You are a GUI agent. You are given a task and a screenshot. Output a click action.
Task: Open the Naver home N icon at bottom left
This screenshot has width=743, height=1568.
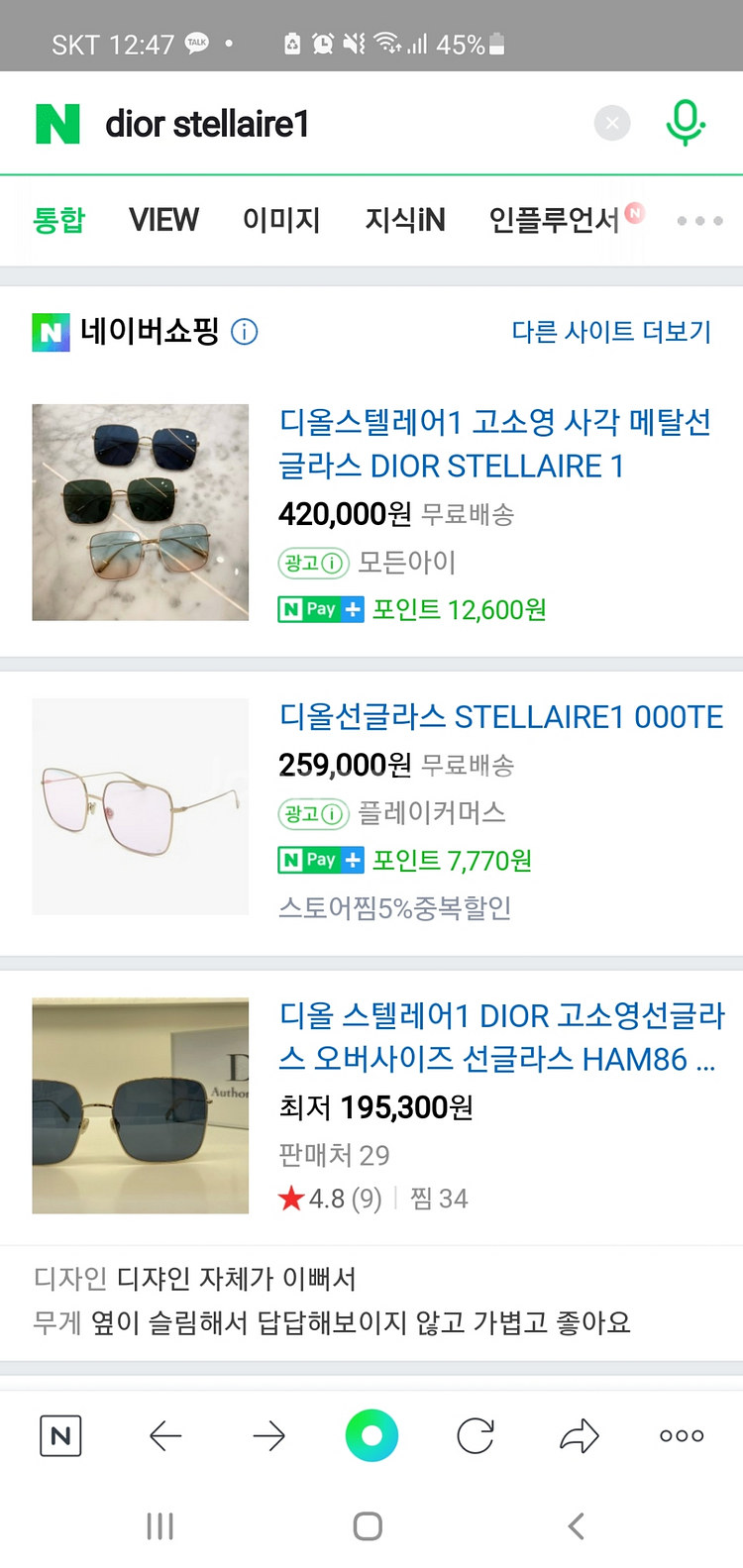(x=59, y=1433)
